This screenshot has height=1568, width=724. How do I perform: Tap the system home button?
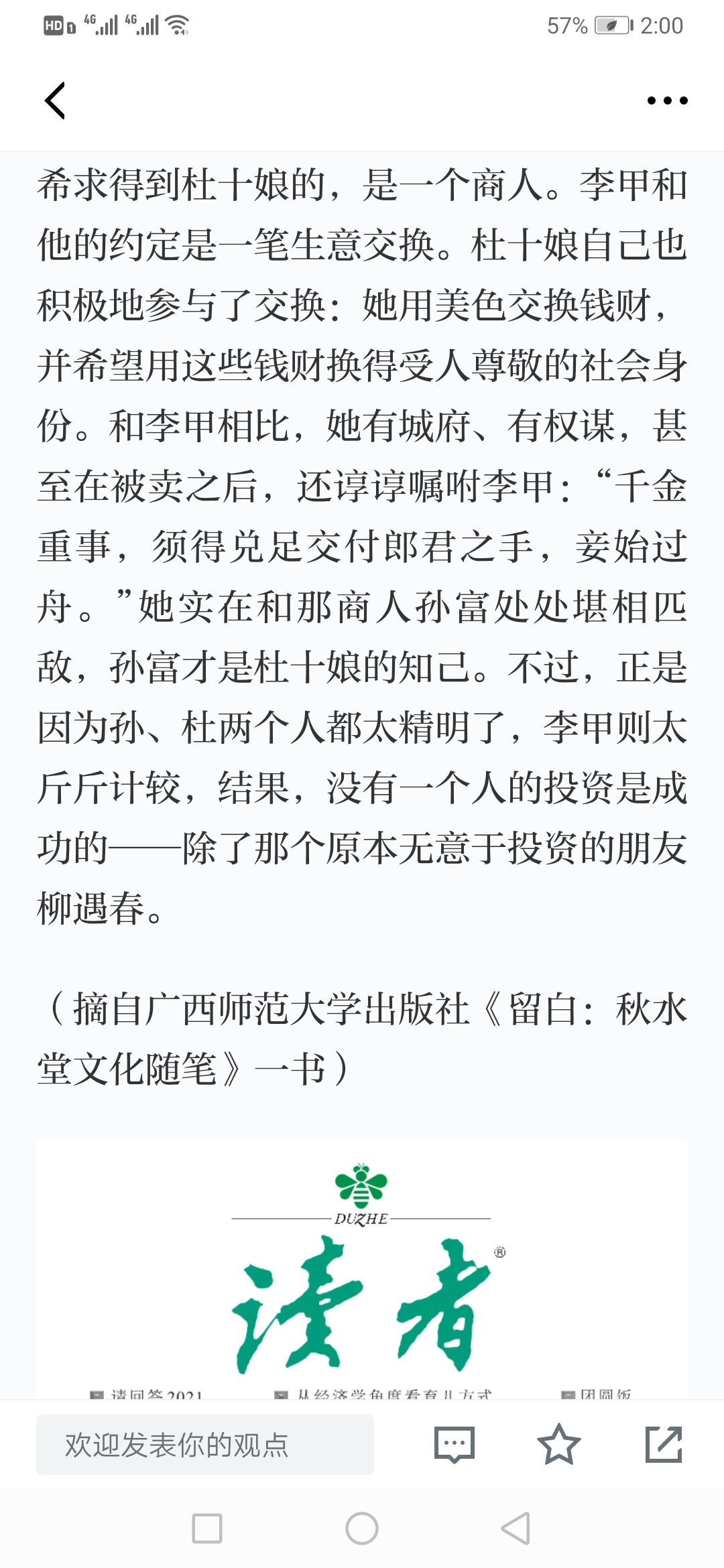[362, 1528]
